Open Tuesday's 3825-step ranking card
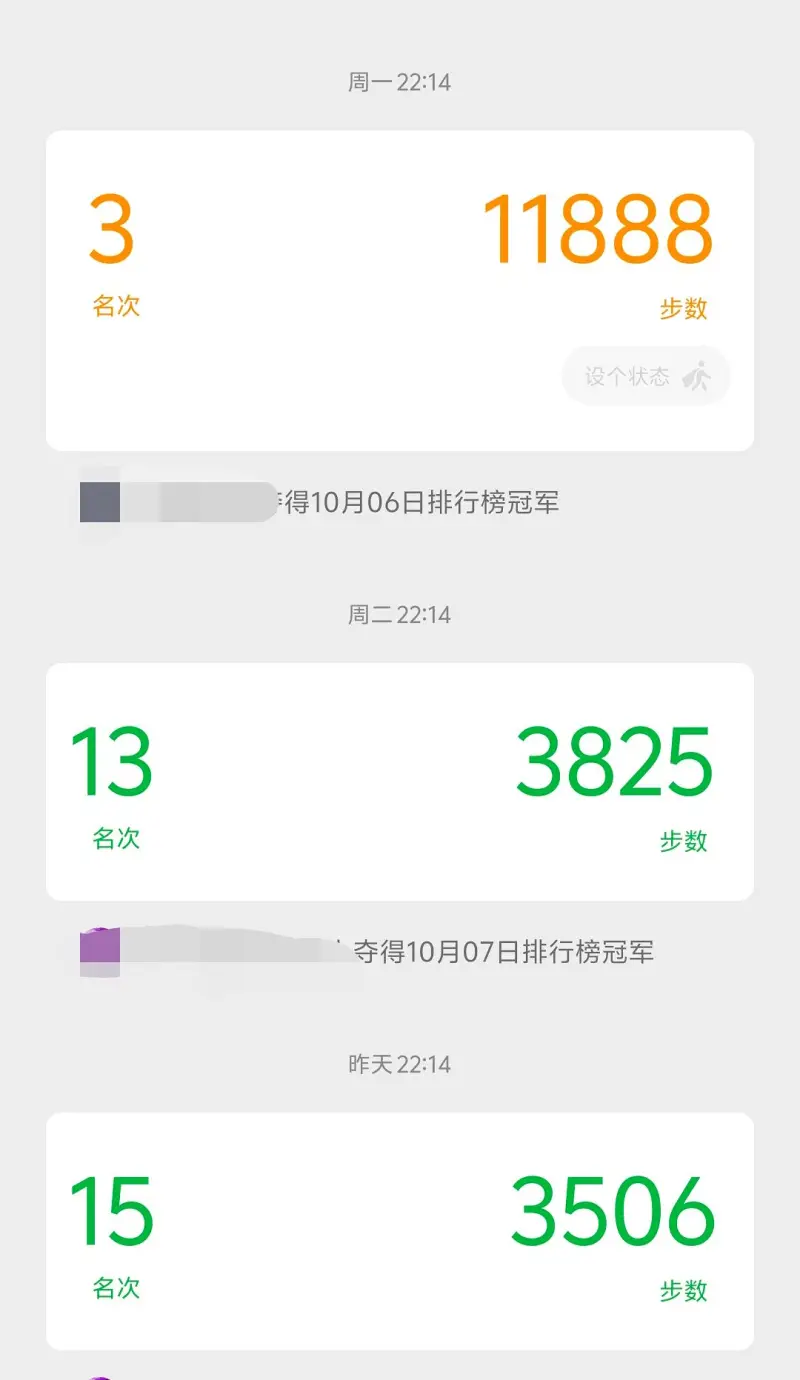800x1380 pixels. (400, 781)
